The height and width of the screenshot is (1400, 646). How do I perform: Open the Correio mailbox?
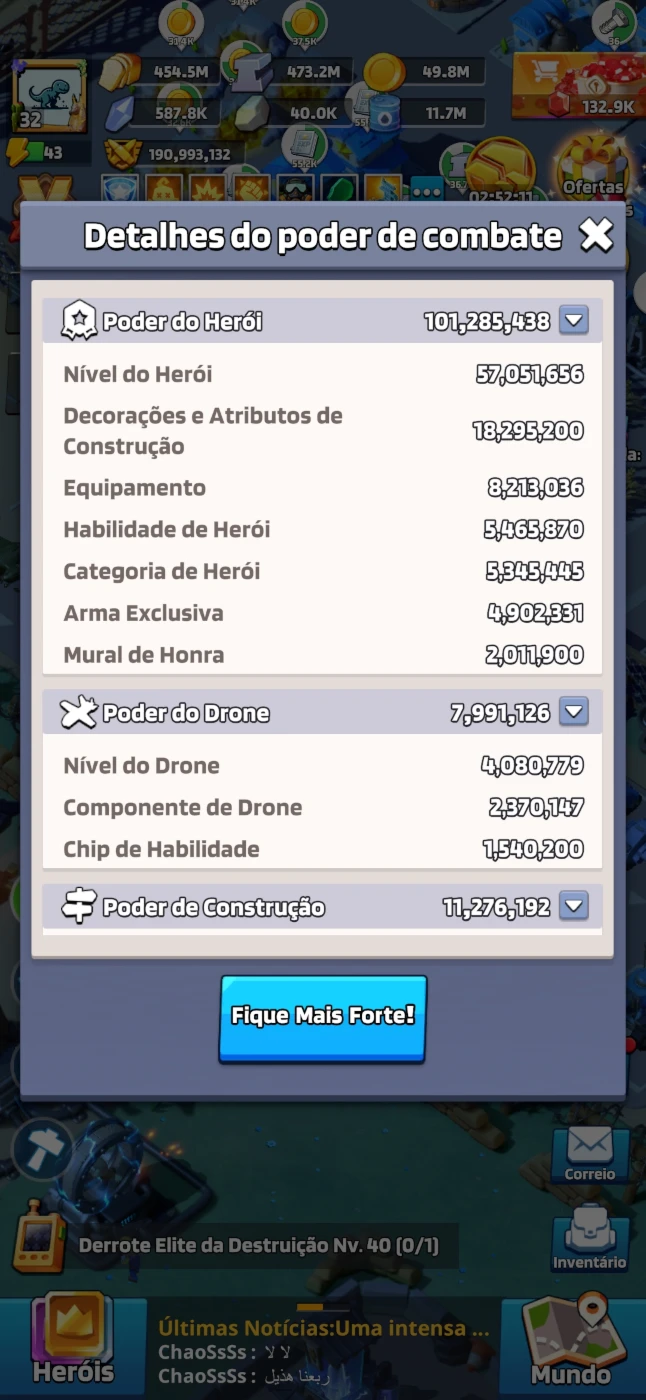[x=590, y=1152]
